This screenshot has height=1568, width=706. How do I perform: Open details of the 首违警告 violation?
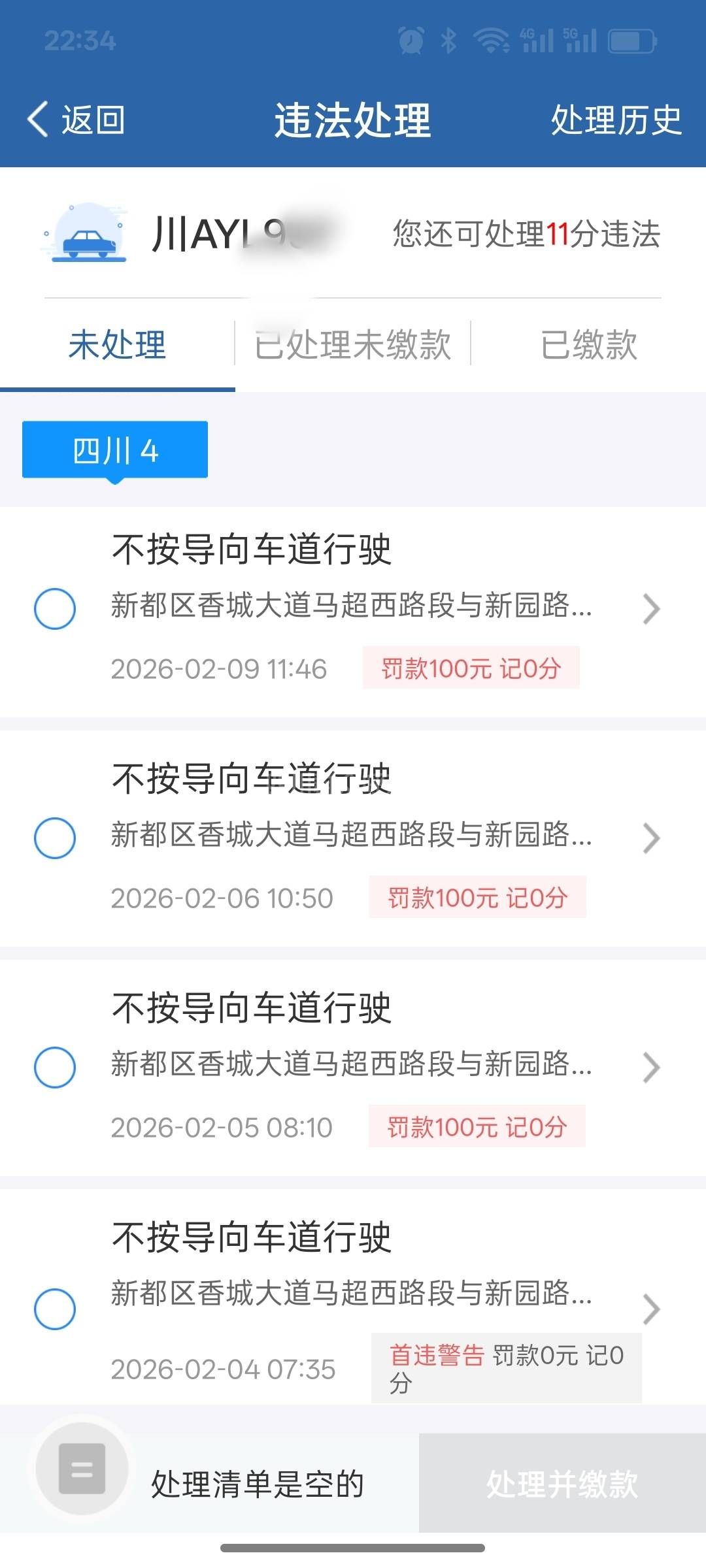pos(651,1309)
